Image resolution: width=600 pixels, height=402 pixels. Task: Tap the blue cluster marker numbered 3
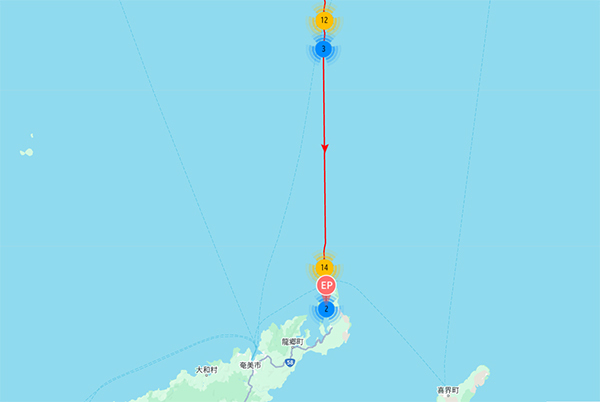click(x=324, y=48)
